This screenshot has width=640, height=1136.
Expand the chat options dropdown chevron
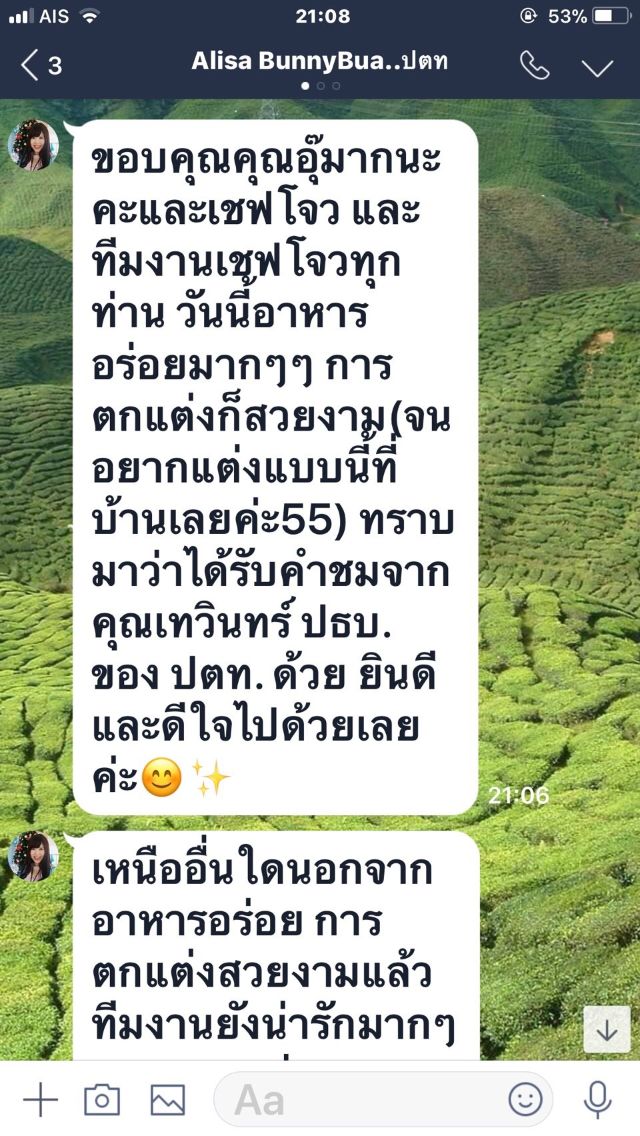tap(597, 67)
